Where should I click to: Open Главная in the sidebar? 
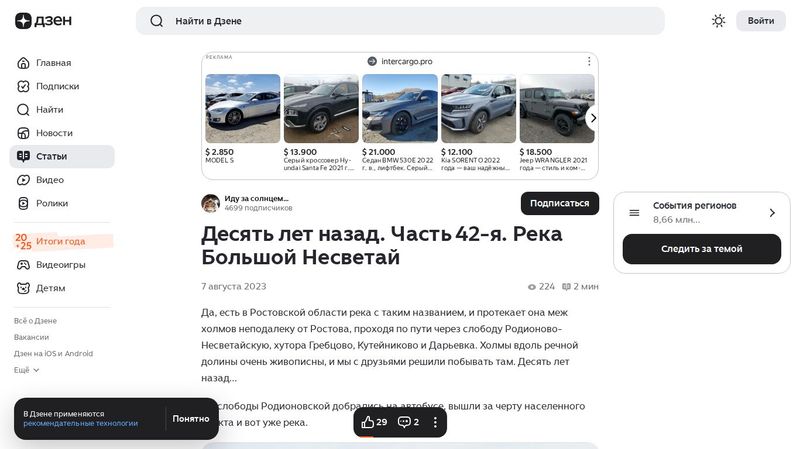coord(53,63)
